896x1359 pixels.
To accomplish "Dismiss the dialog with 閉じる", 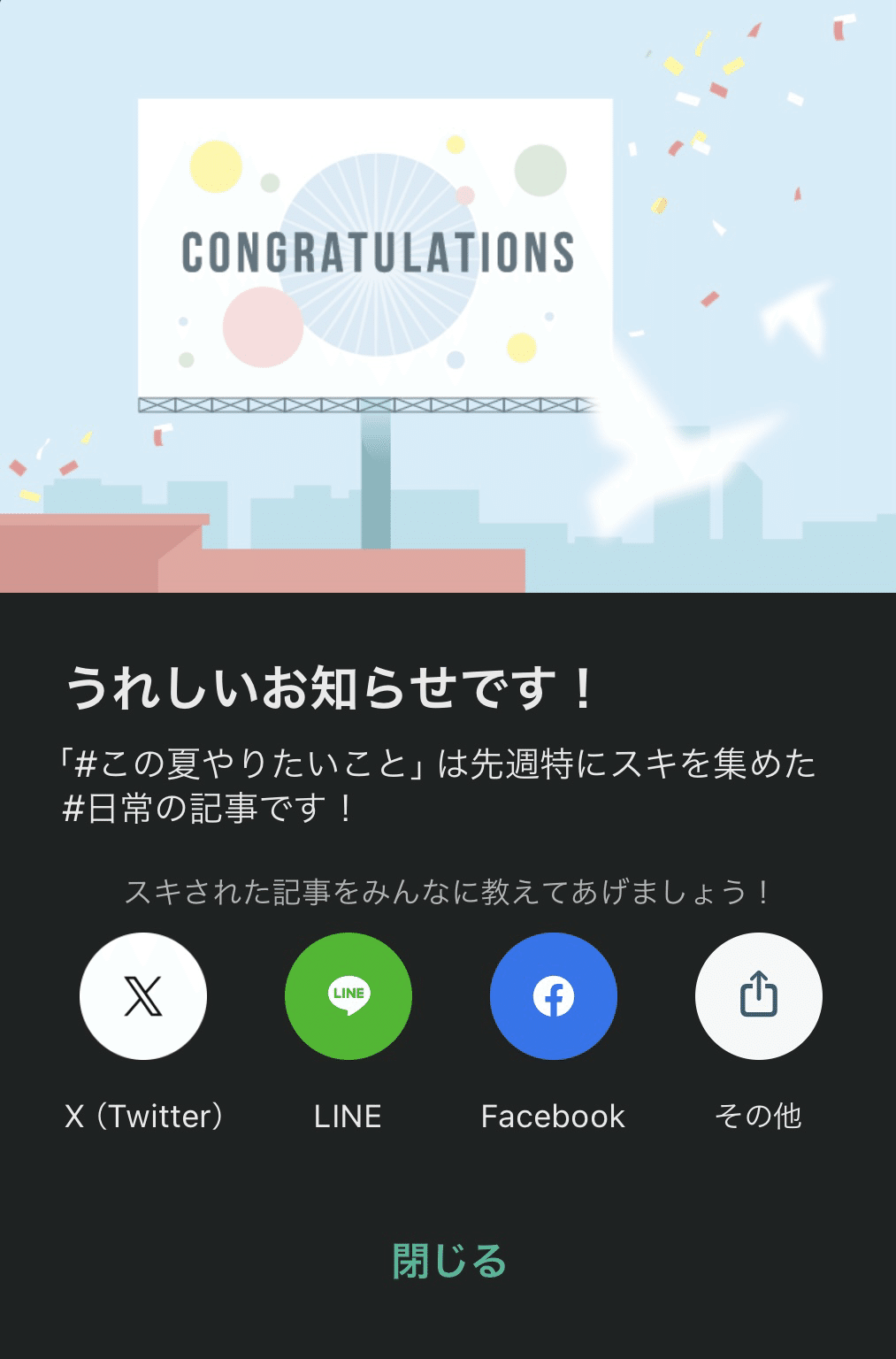I will [x=448, y=1261].
